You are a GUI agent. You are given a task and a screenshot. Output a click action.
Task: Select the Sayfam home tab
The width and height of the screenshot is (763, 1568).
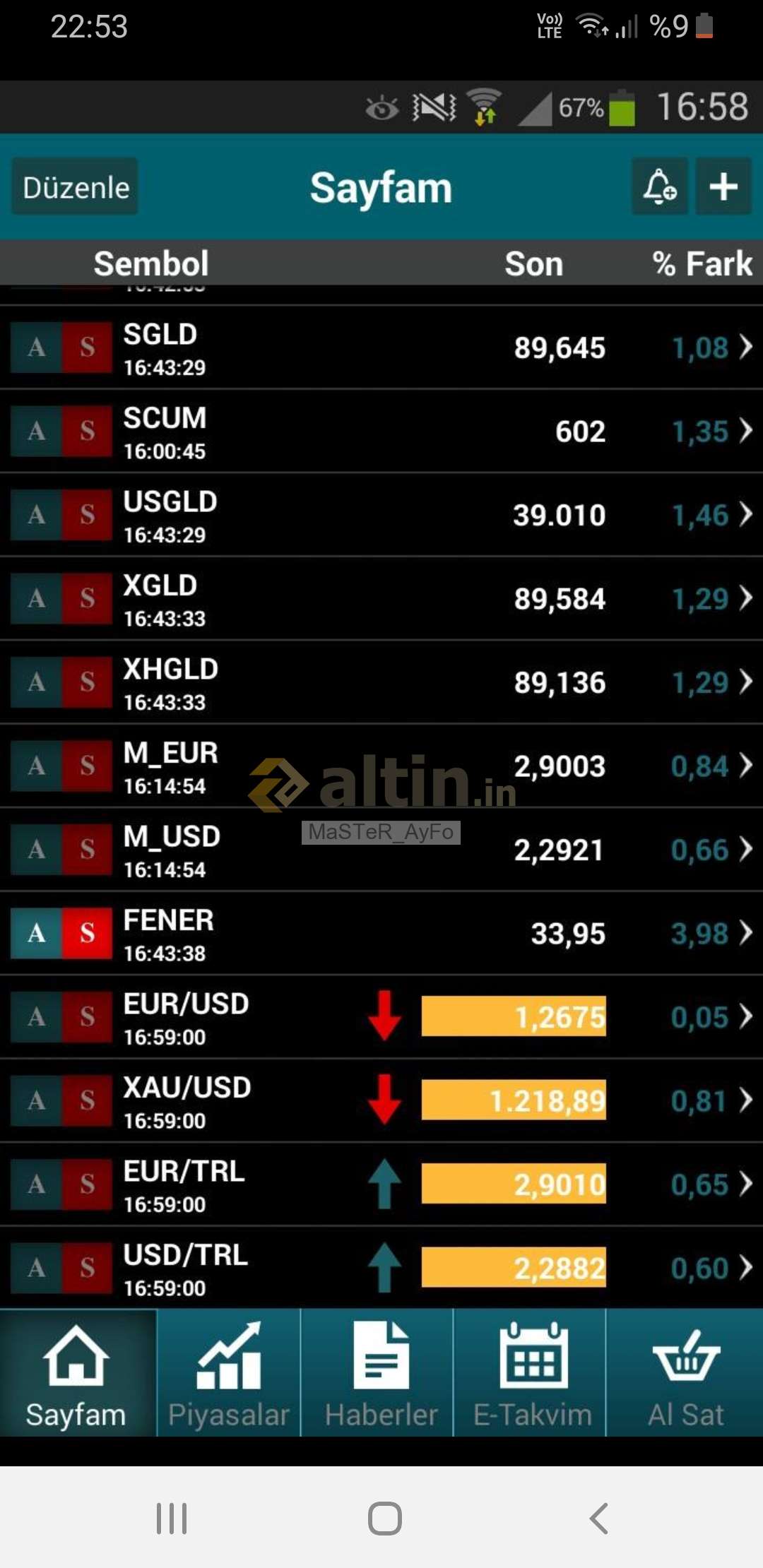coord(76,1373)
